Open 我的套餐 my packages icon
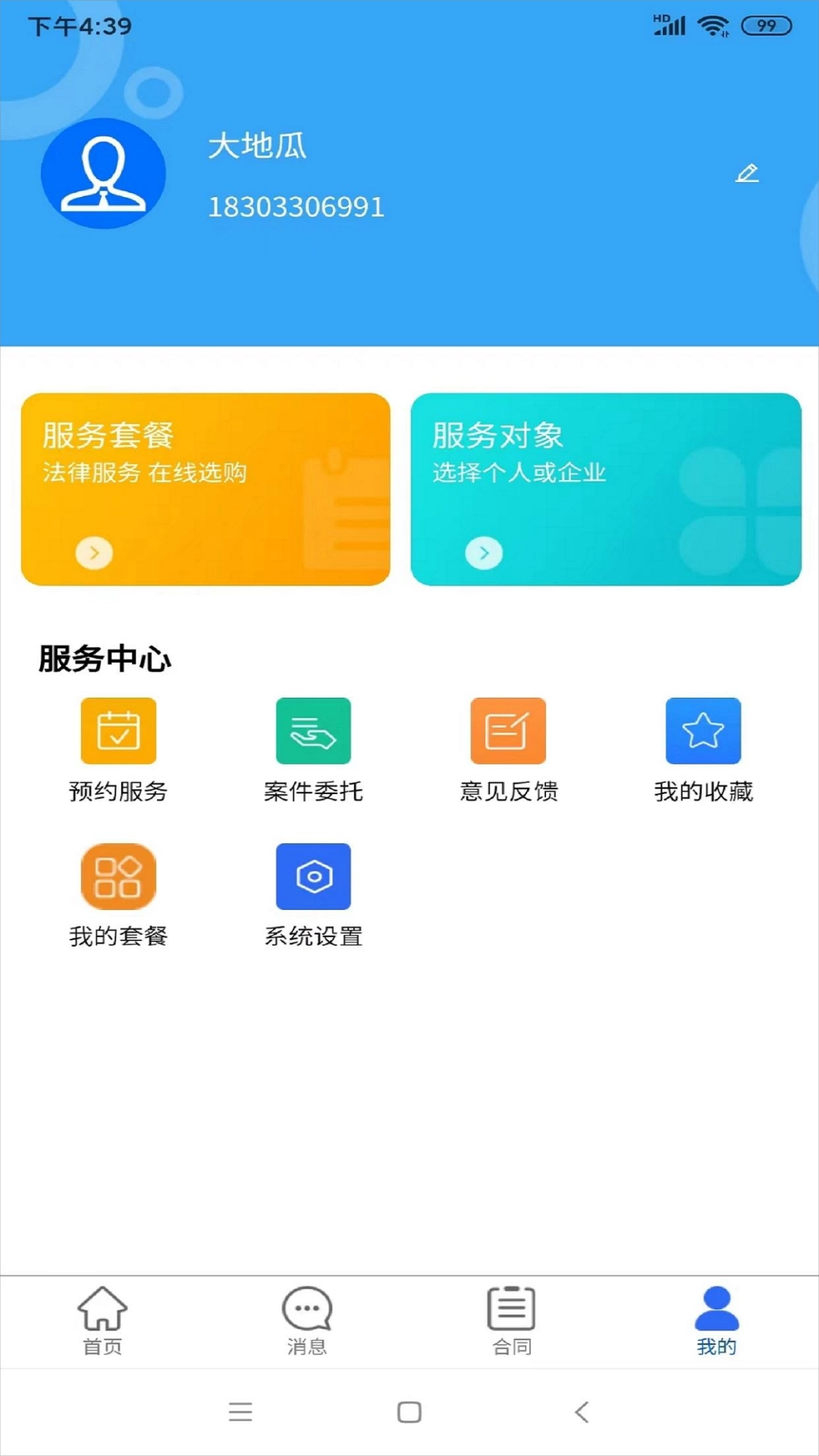The height and width of the screenshot is (1456, 819). (x=118, y=876)
